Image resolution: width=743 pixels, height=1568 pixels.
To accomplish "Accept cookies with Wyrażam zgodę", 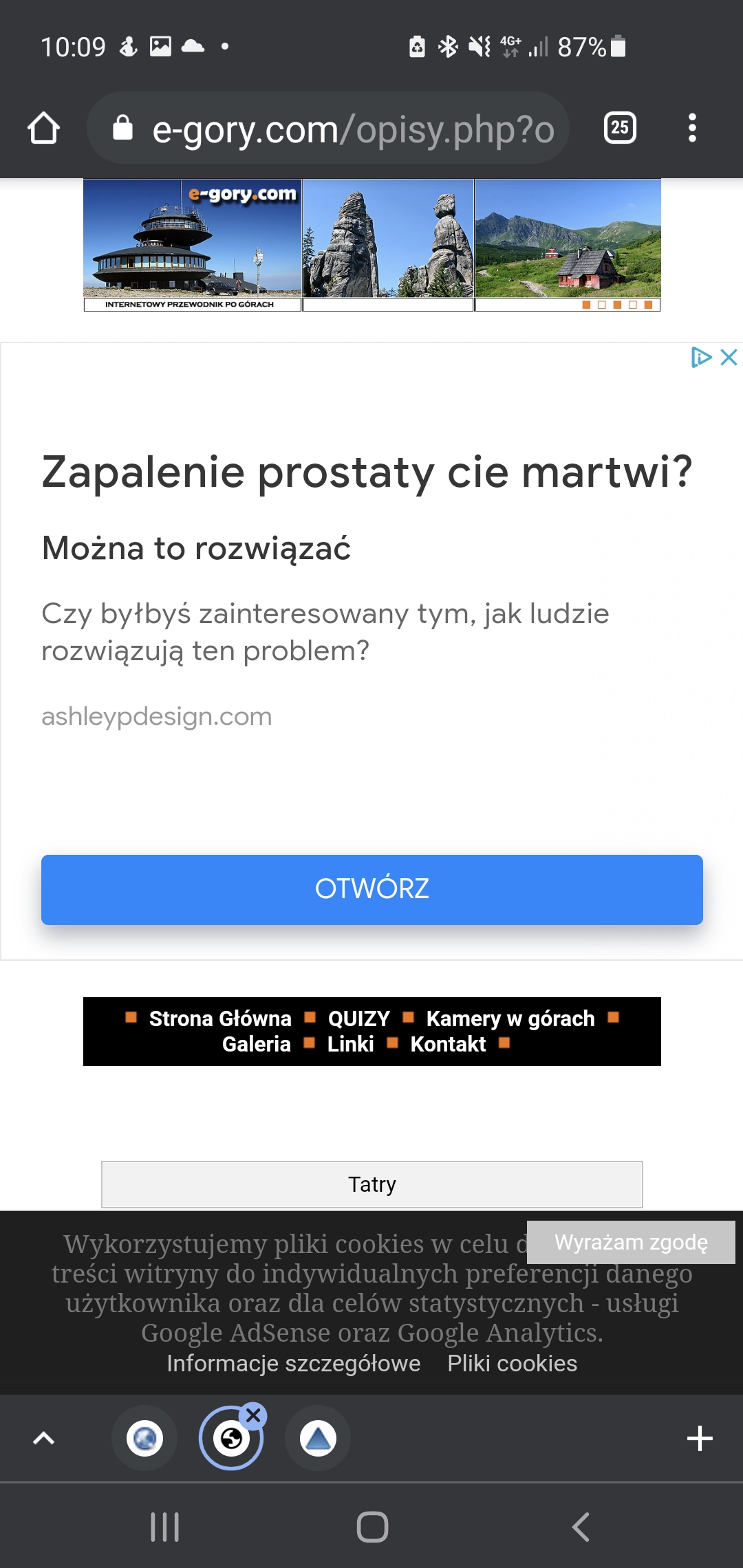I will (631, 1242).
